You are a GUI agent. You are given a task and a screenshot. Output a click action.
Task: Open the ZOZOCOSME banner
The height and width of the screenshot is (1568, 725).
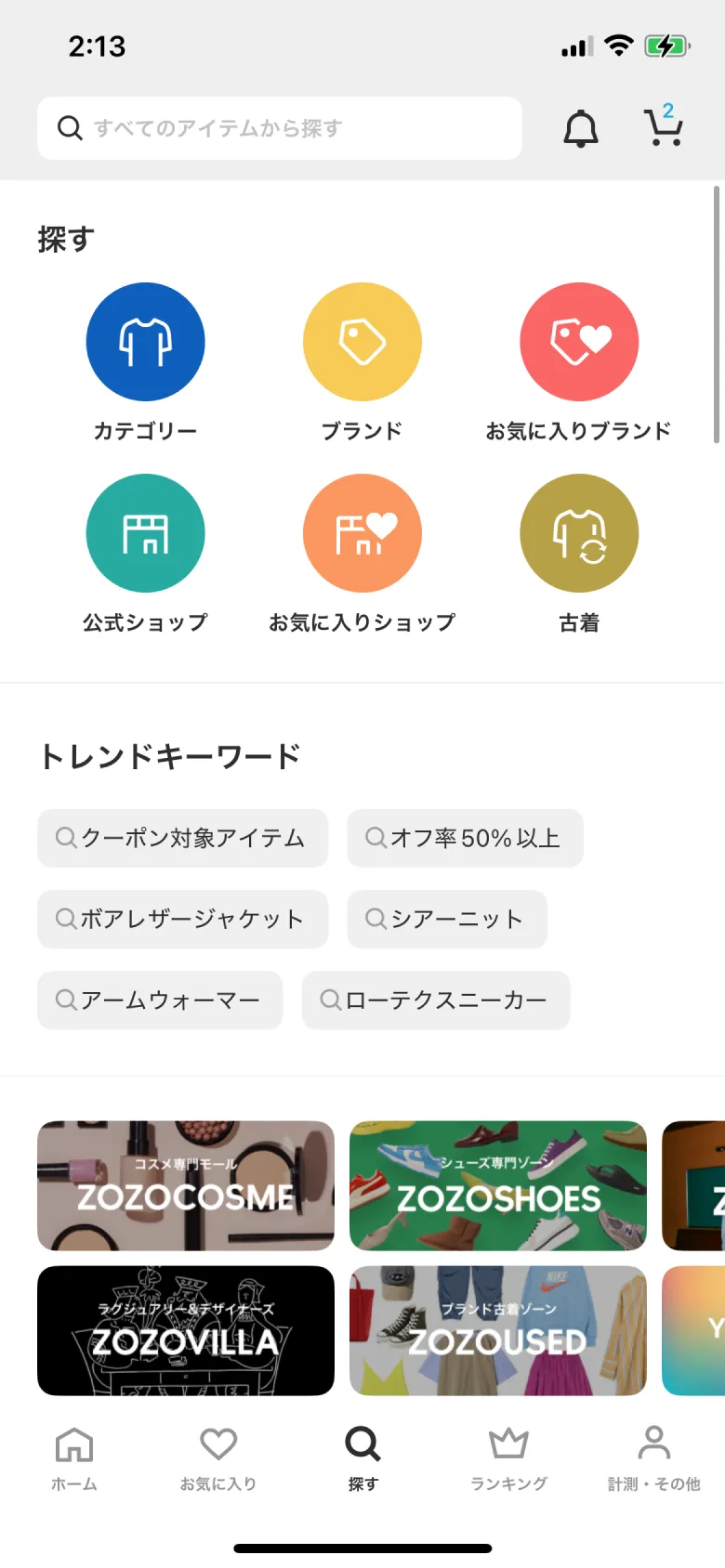(x=185, y=1185)
